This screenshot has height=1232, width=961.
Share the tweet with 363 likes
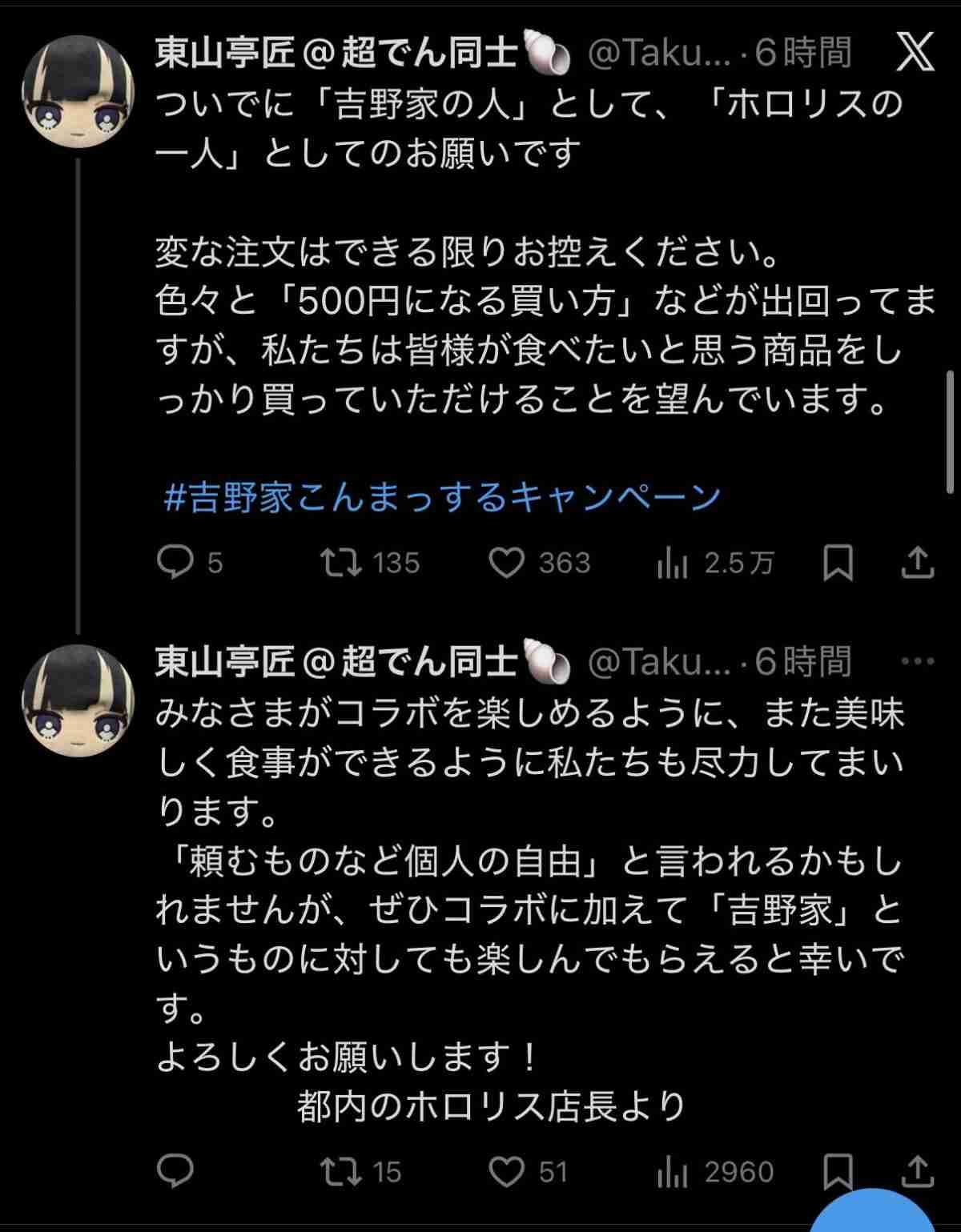(917, 563)
